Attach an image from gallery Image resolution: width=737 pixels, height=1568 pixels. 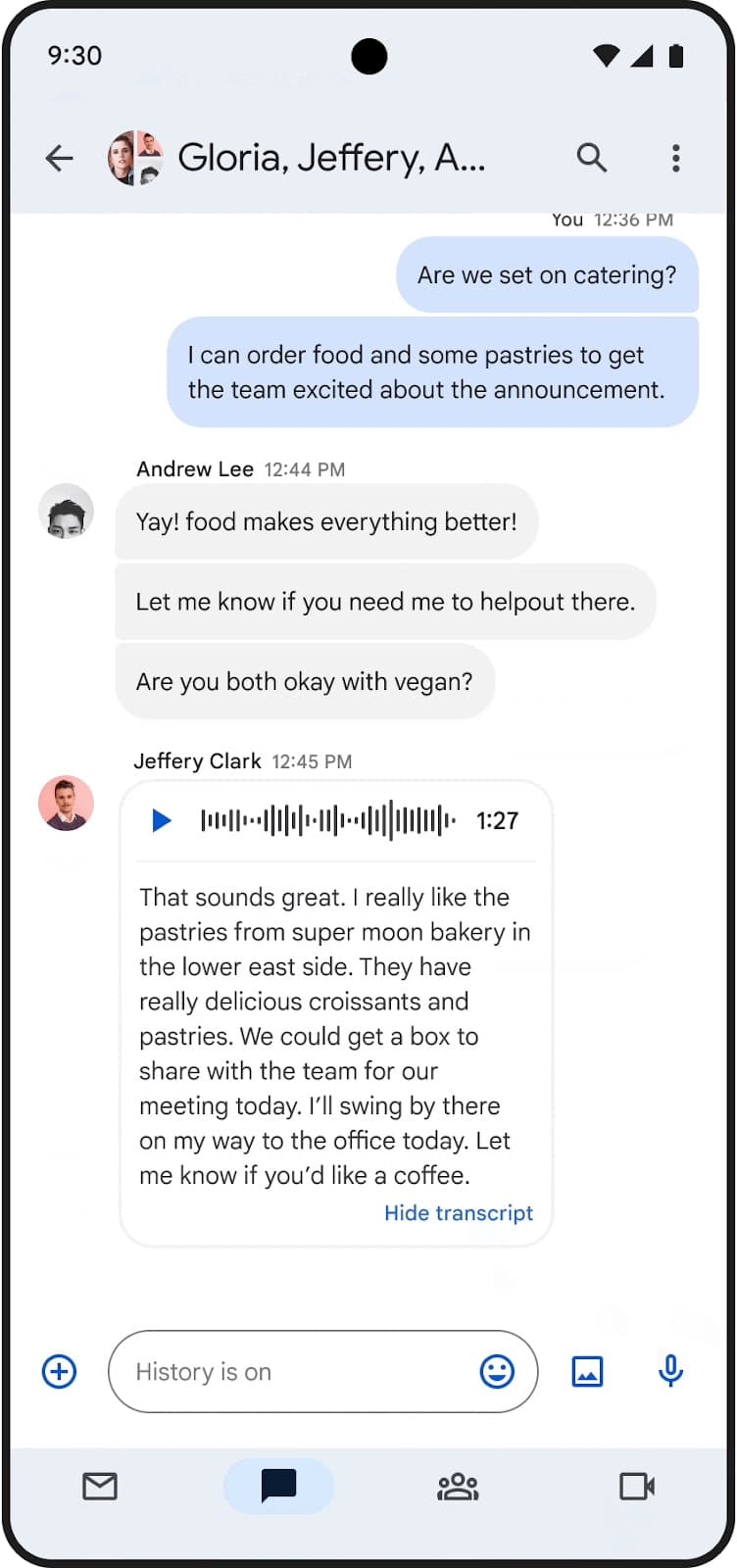(587, 1371)
